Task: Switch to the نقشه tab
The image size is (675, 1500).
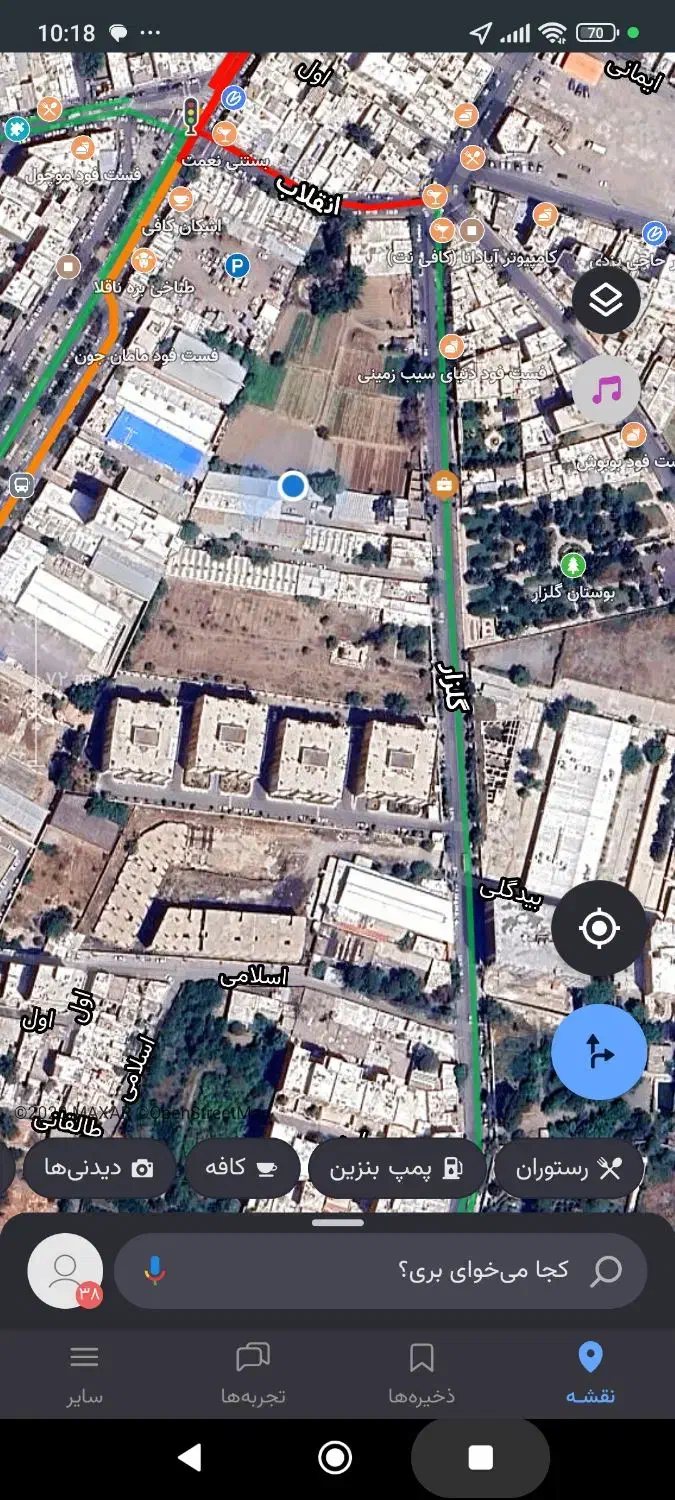Action: click(591, 1373)
